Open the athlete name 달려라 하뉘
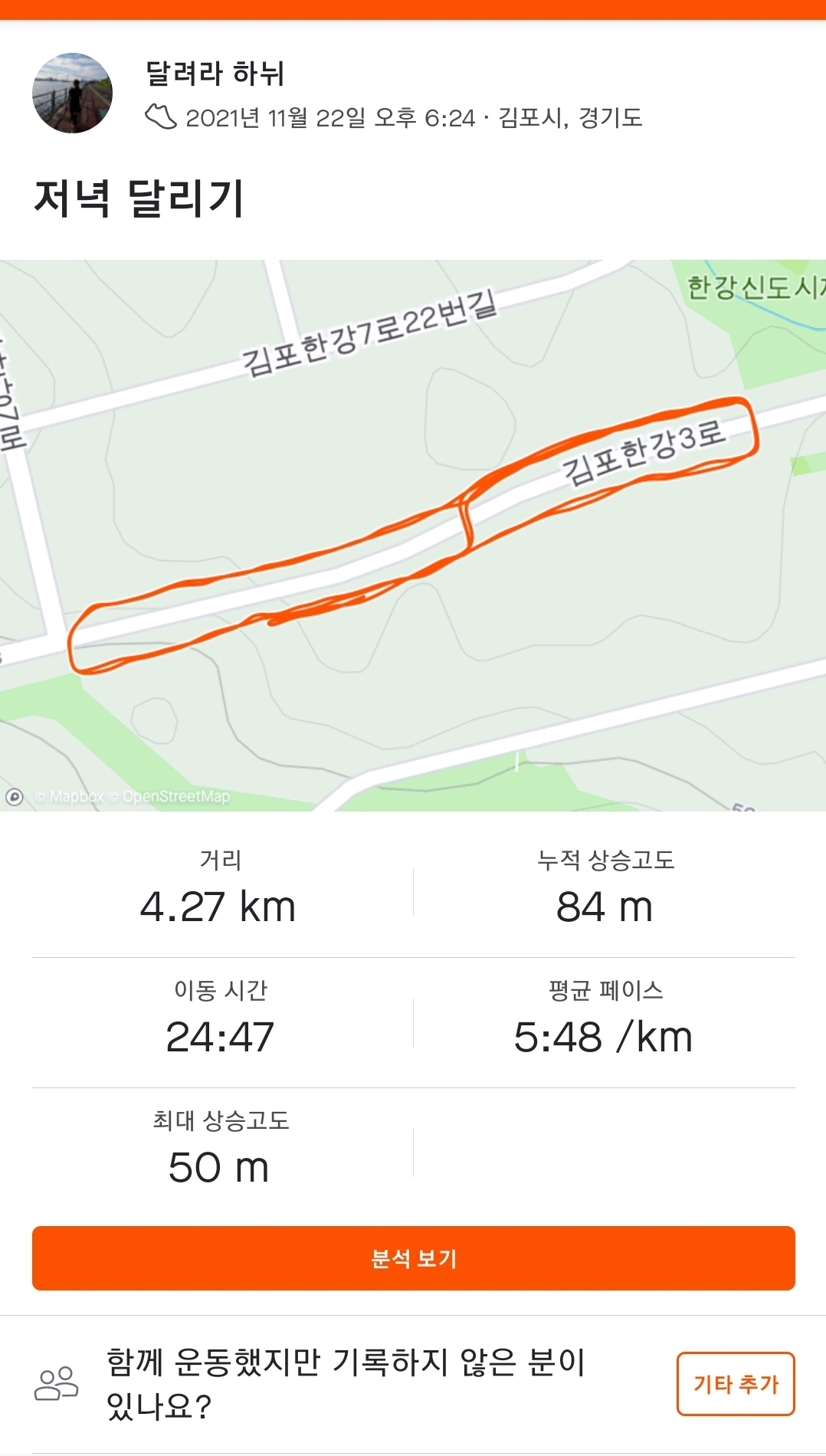Viewport: 826px width, 1456px height. coord(215,74)
